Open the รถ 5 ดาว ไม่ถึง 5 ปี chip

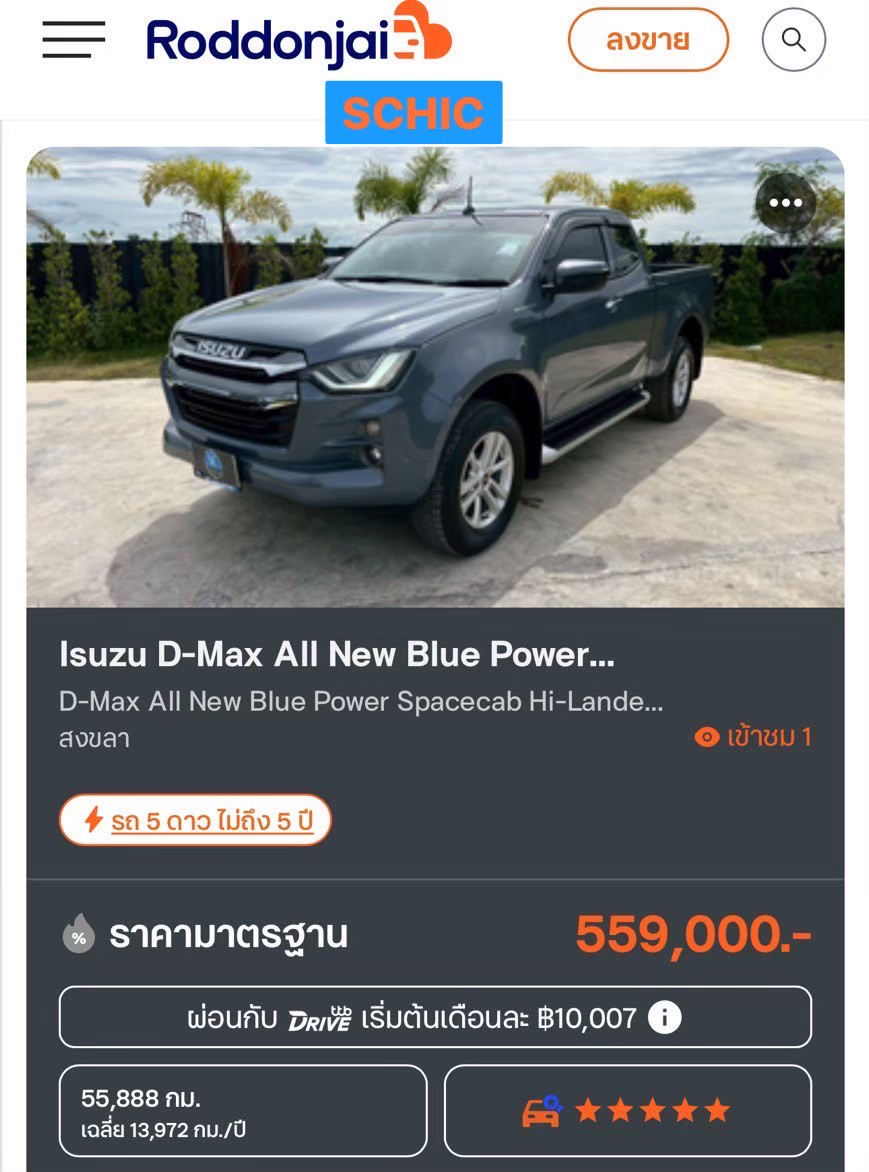pos(195,821)
